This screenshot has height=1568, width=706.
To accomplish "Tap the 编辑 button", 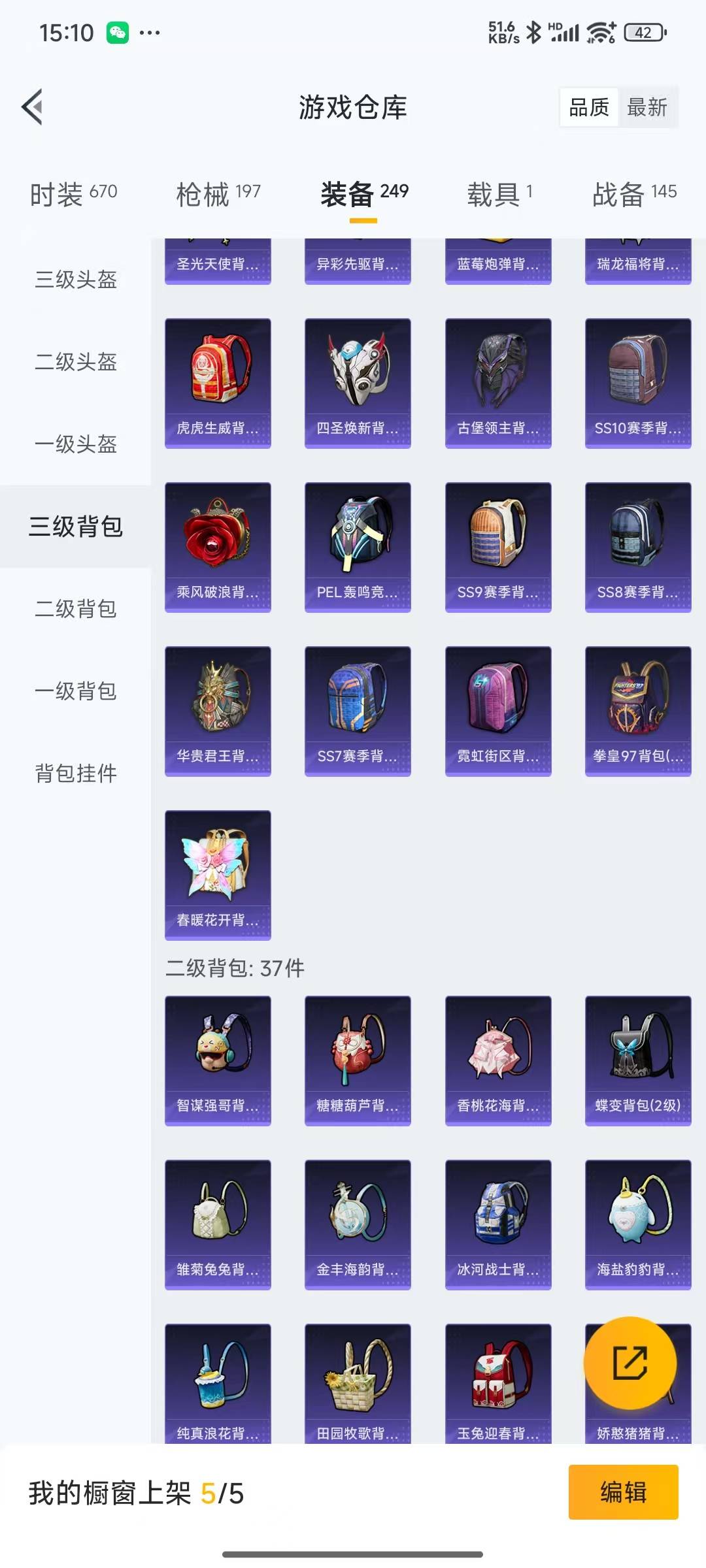I will pyautogui.click(x=623, y=1492).
